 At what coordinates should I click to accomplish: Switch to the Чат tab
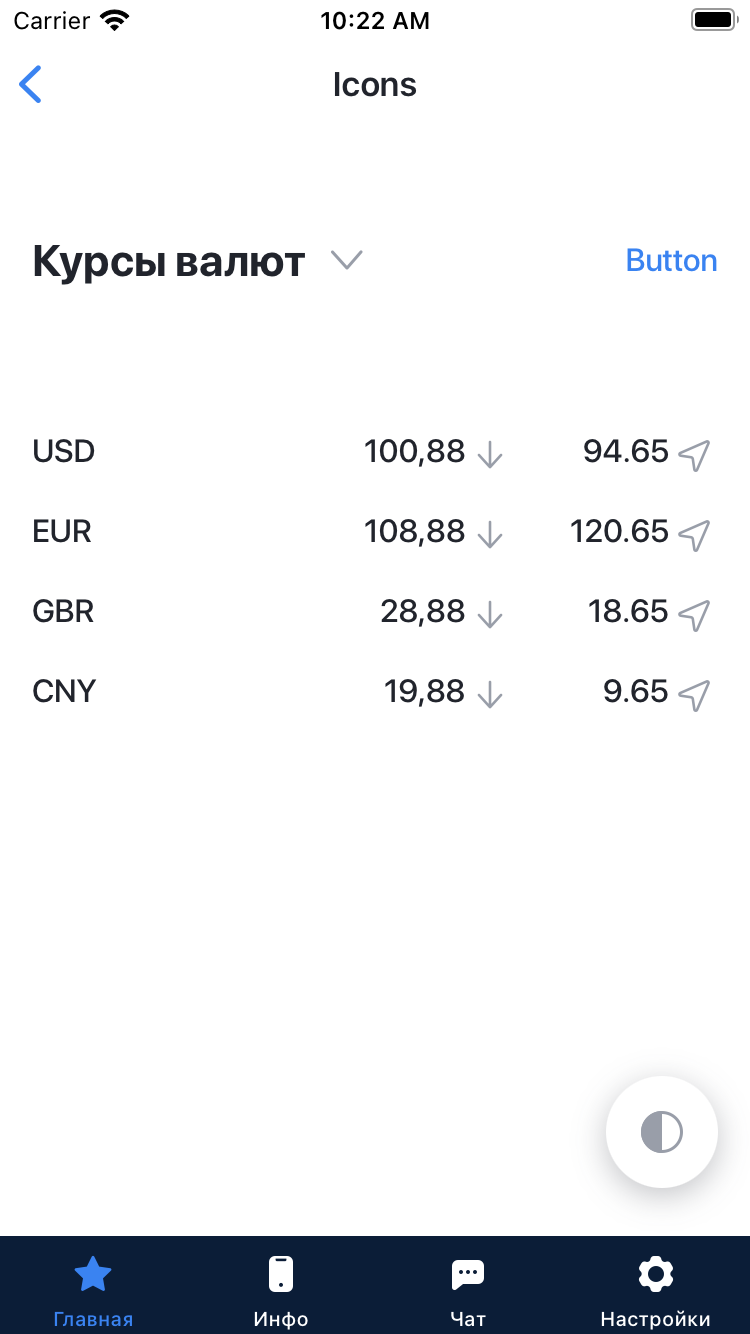[x=468, y=1290]
